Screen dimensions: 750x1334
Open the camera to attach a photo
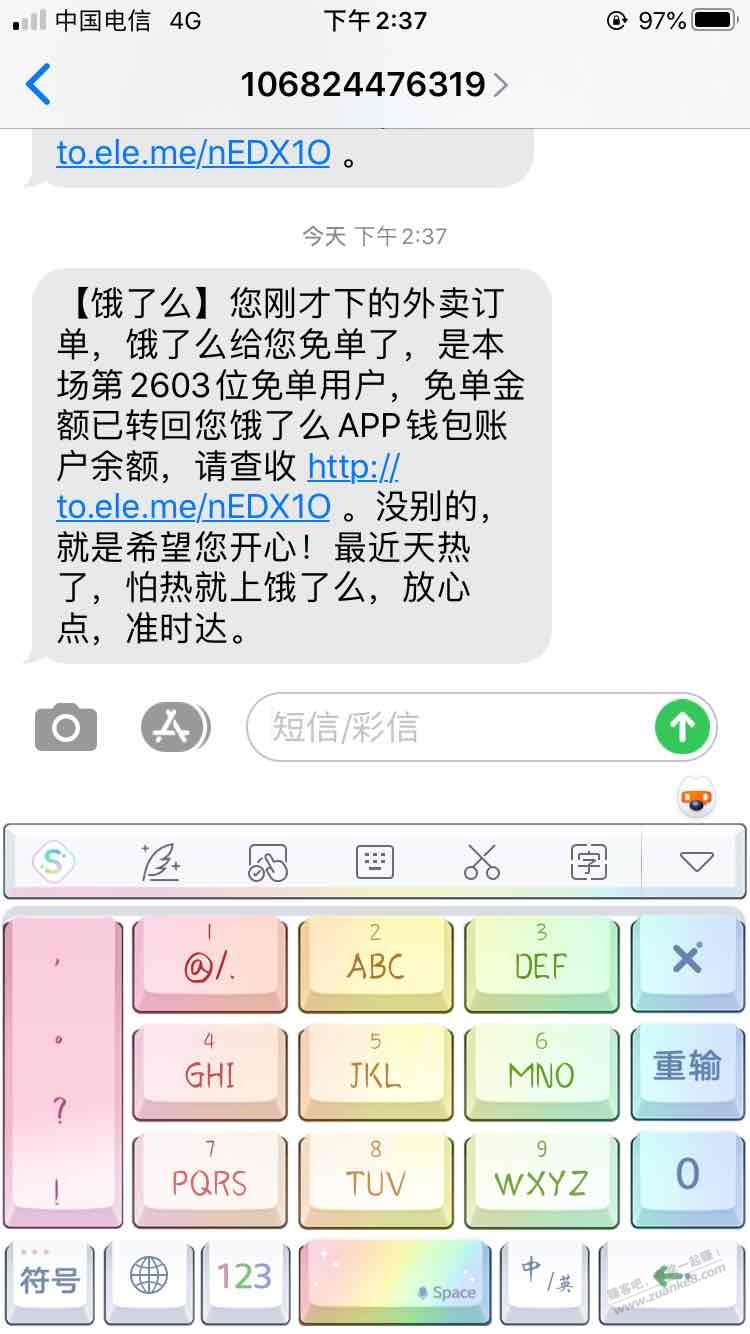pyautogui.click(x=66, y=727)
